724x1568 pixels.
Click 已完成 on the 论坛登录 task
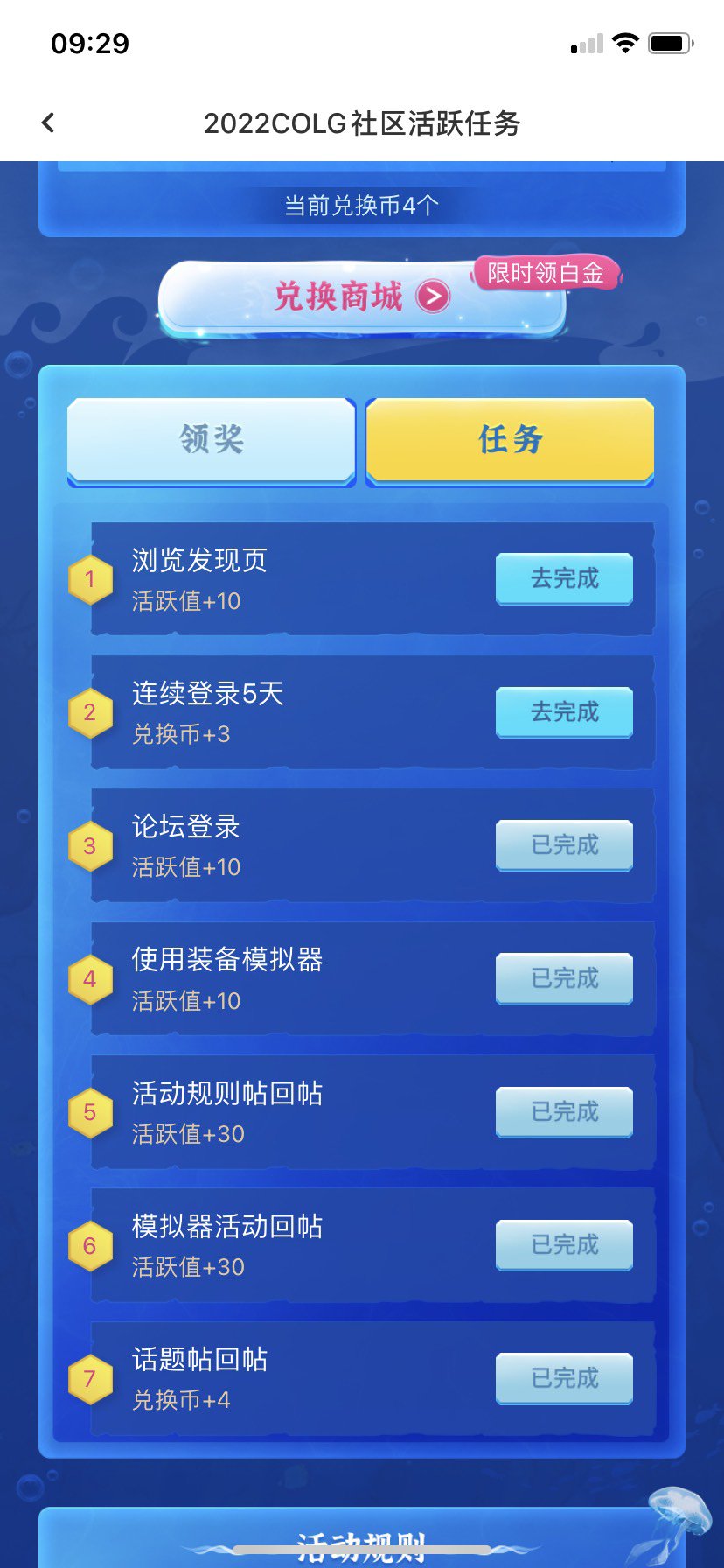pos(564,845)
